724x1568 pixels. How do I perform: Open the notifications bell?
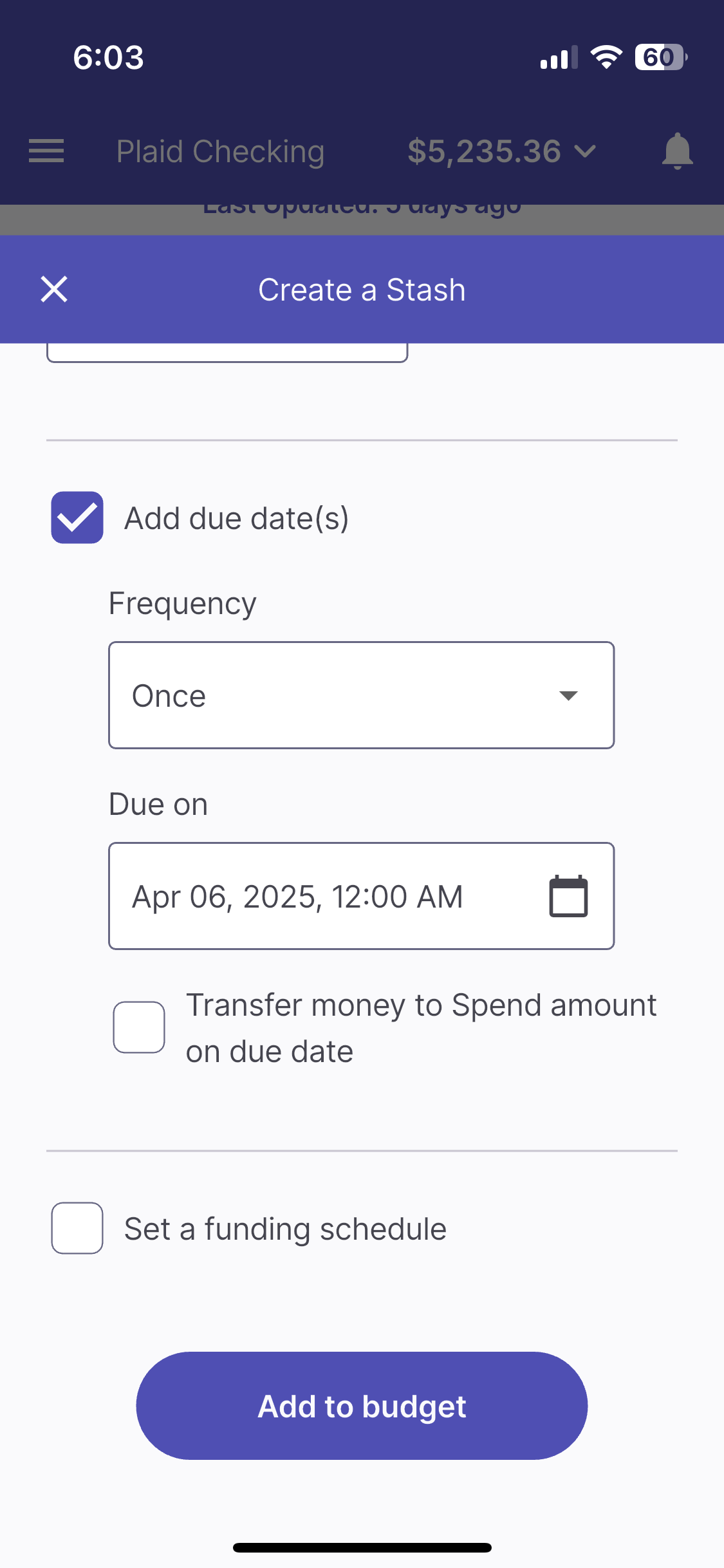pos(677,151)
